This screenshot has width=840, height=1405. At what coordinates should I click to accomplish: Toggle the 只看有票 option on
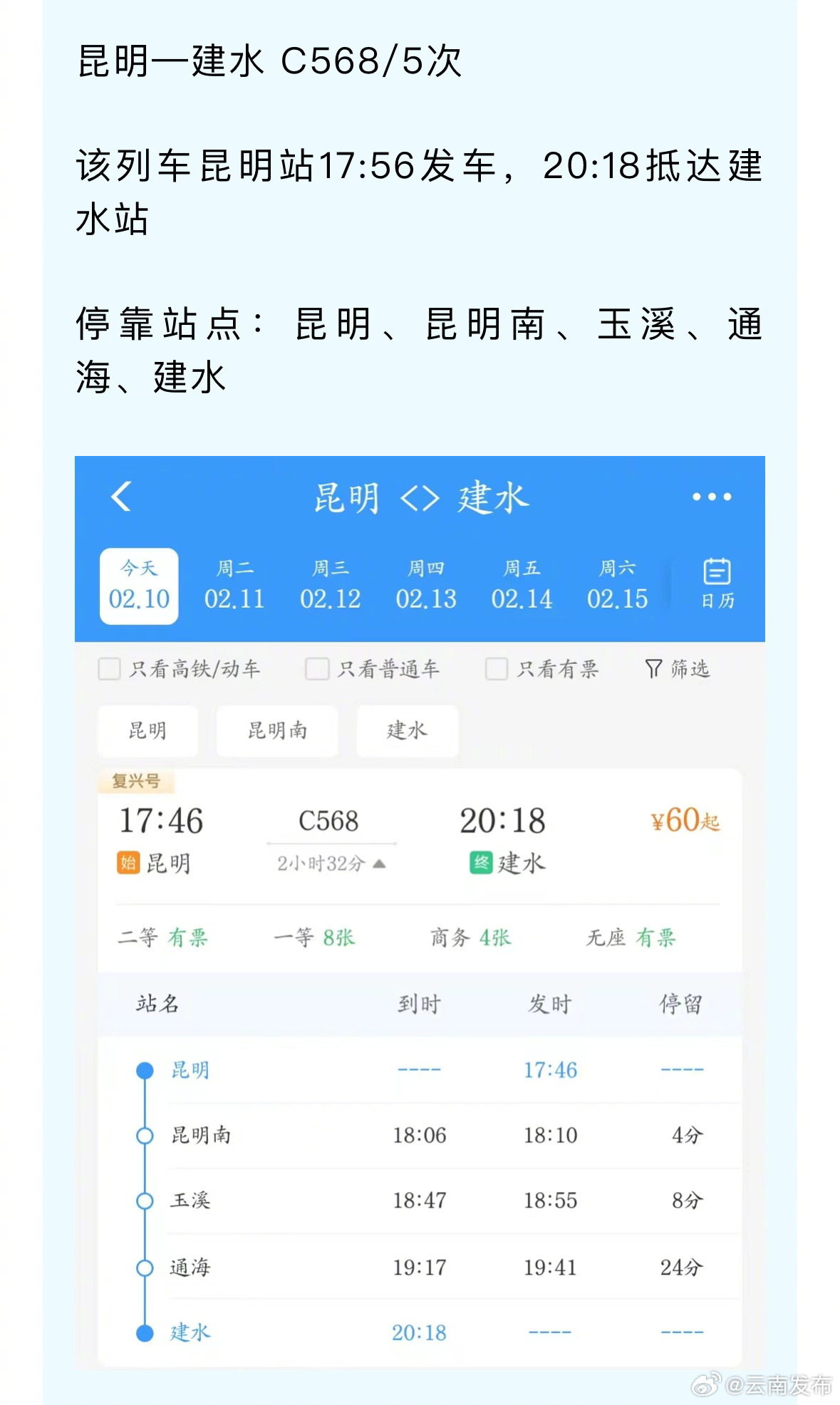pos(495,668)
